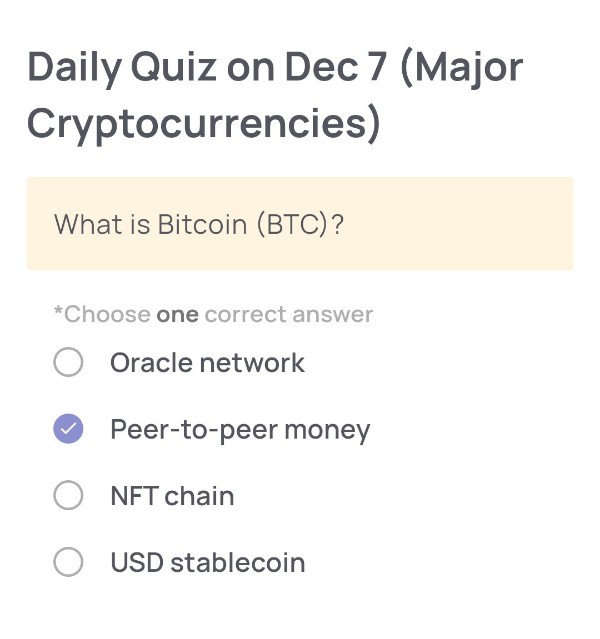This screenshot has width=600, height=639.
Task: Choose NFT chain as the answer
Action: 68,495
